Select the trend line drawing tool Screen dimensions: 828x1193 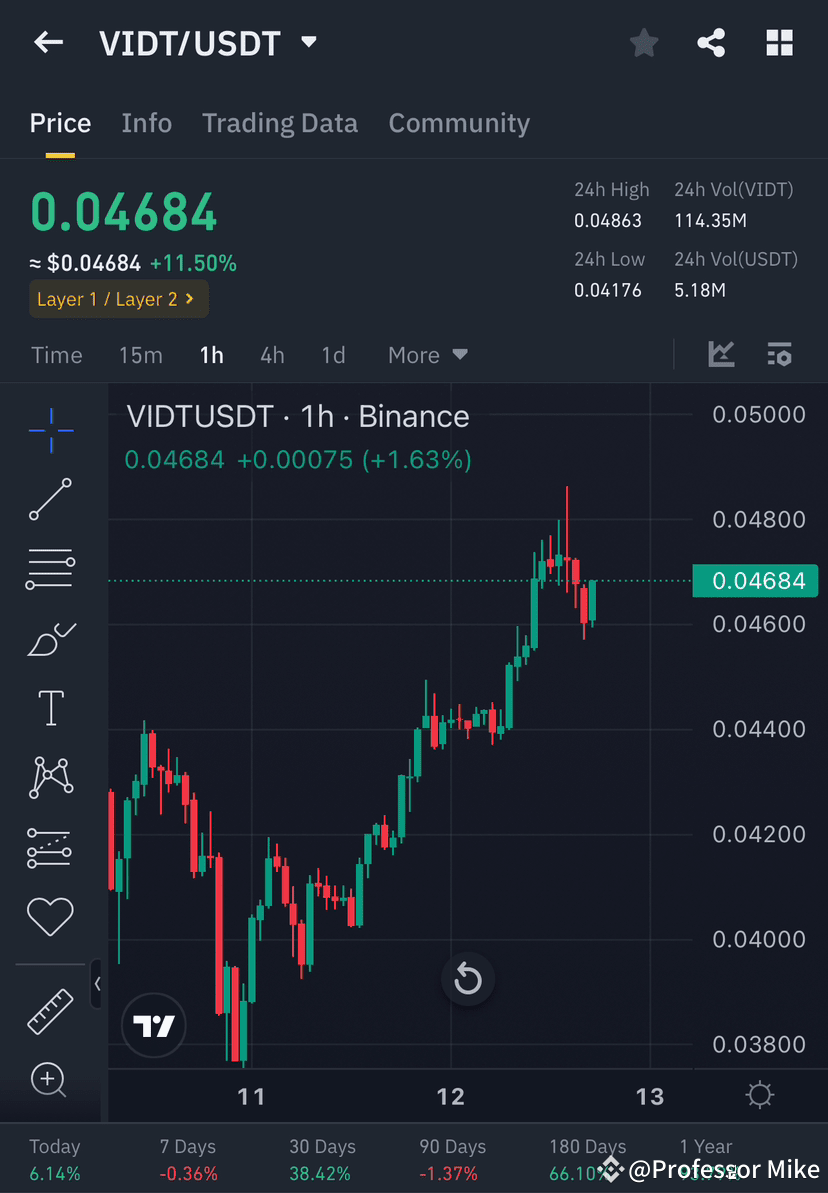pyautogui.click(x=50, y=499)
